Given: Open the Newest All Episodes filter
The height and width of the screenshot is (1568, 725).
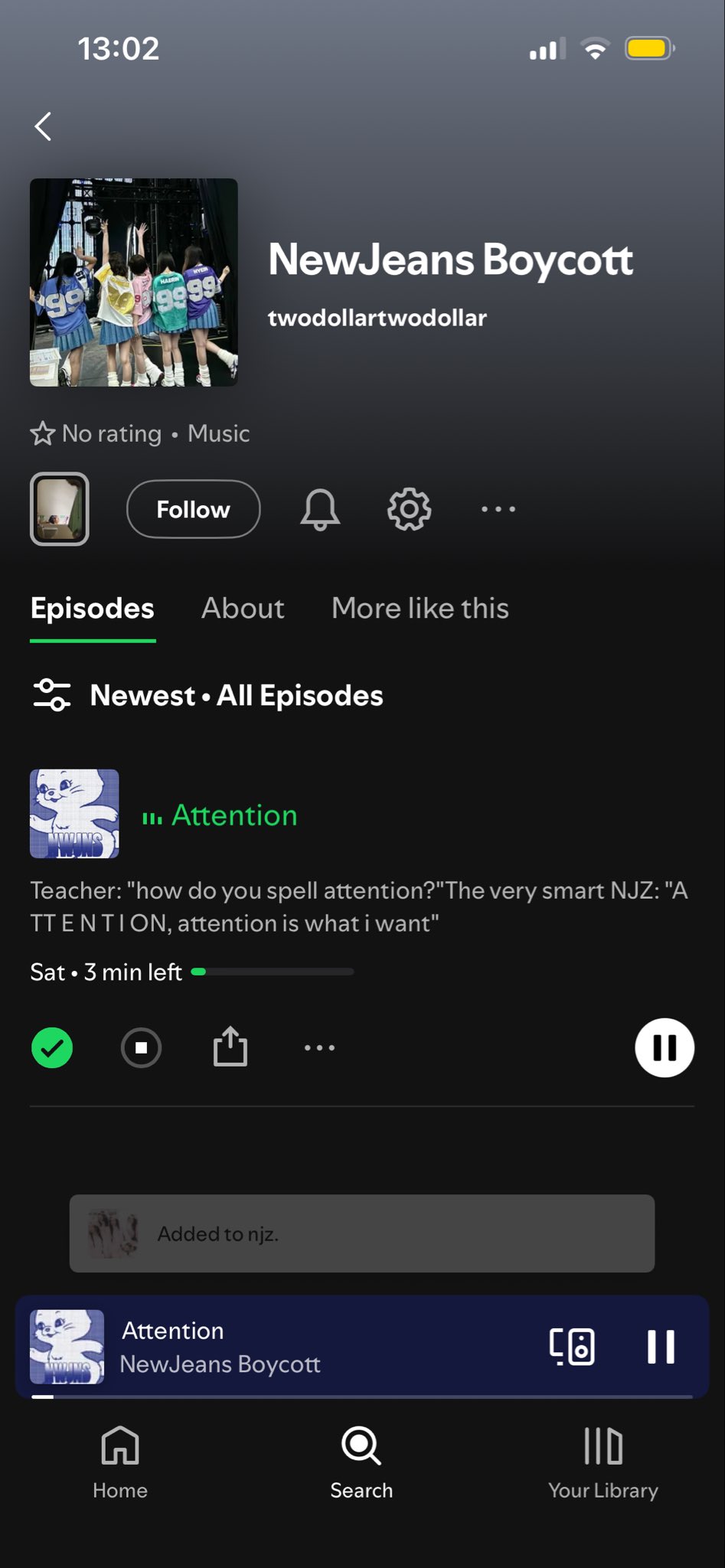Looking at the screenshot, I should (x=207, y=695).
